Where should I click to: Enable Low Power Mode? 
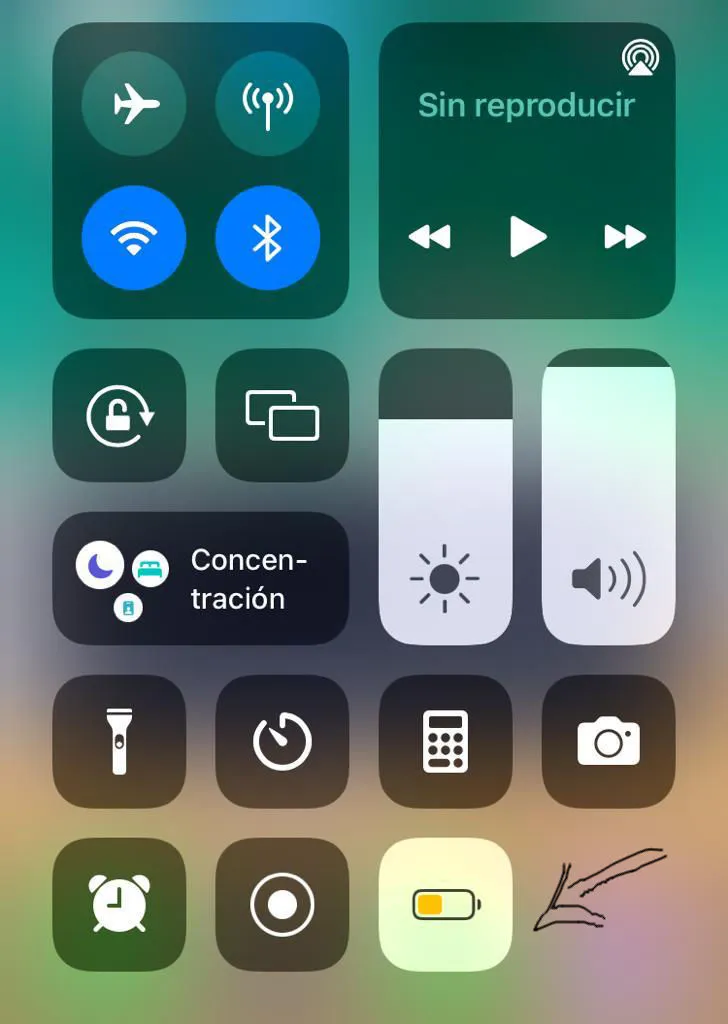(x=445, y=903)
